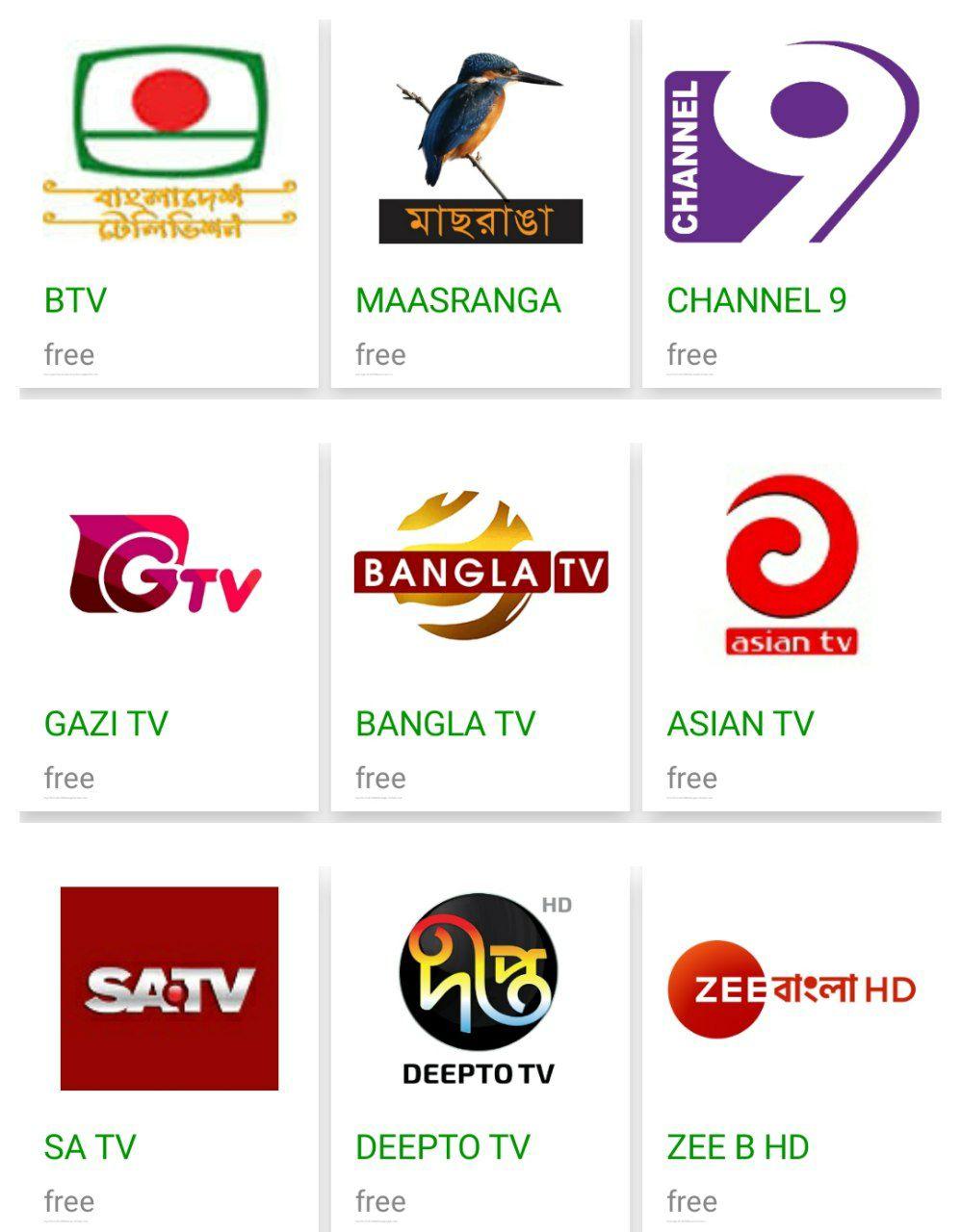Open BANGLA TV channel page
961x1232 pixels.
coord(445,725)
